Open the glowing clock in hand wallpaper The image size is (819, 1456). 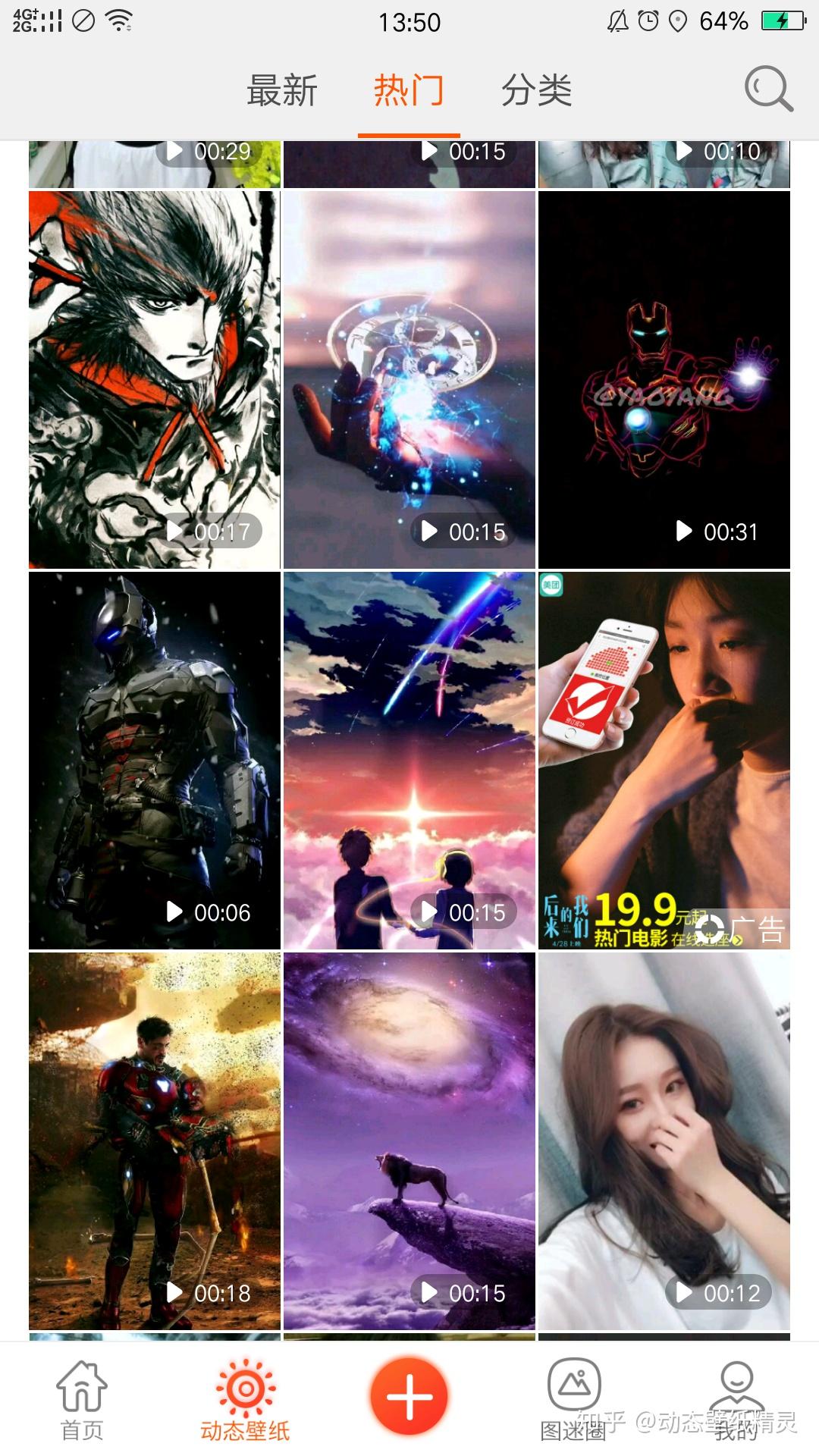coord(409,379)
